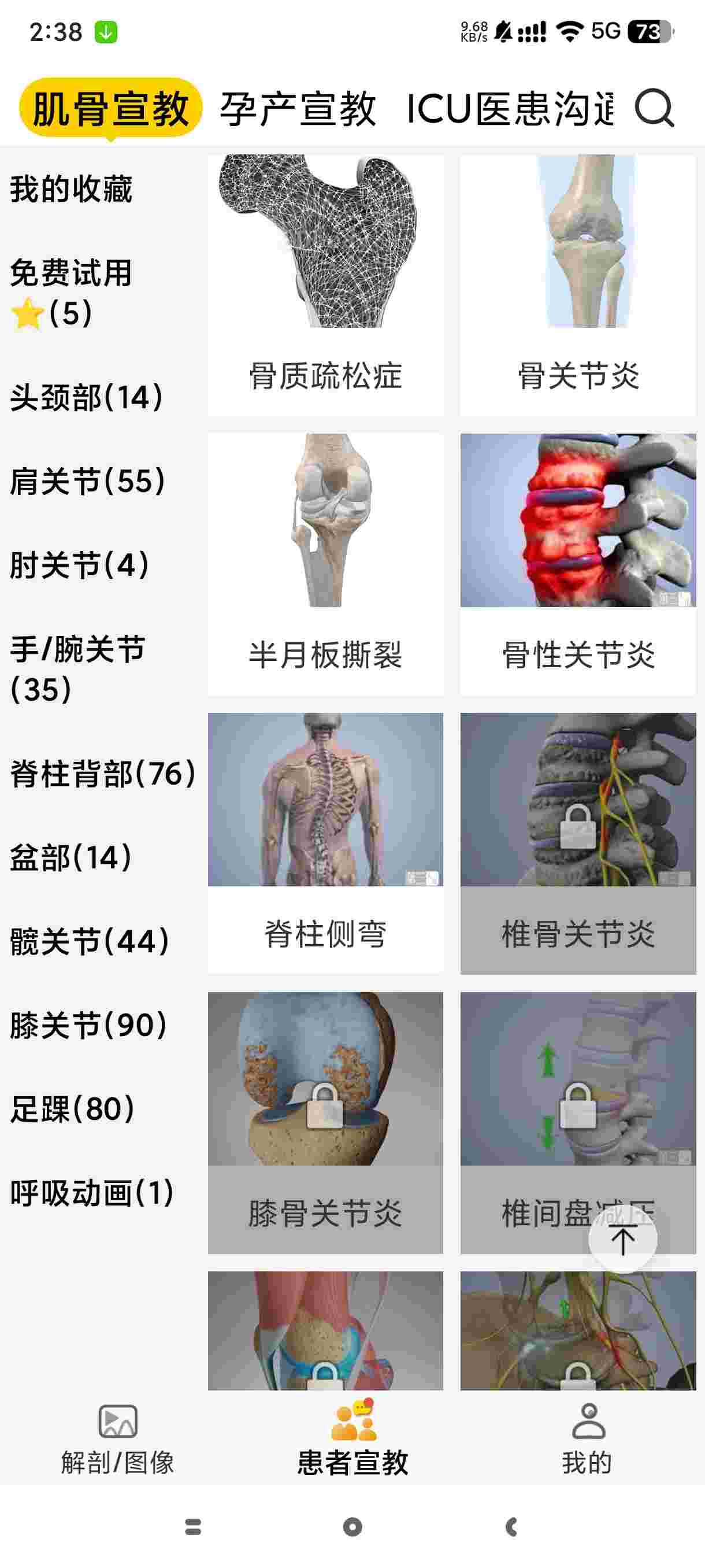Select 膝关节(90) category
705x1568 pixels.
(x=89, y=1026)
